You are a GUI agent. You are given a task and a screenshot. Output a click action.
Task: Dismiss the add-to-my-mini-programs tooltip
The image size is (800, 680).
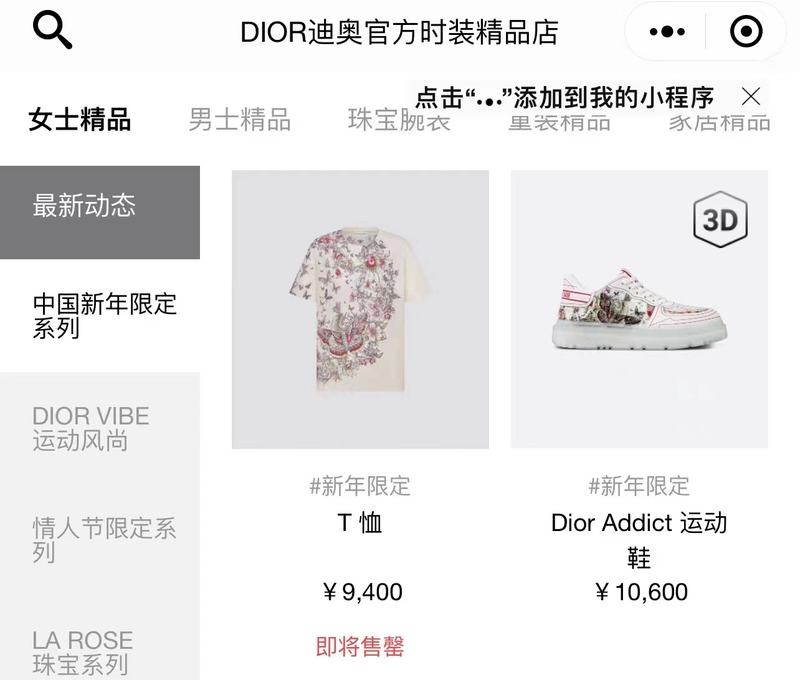751,97
